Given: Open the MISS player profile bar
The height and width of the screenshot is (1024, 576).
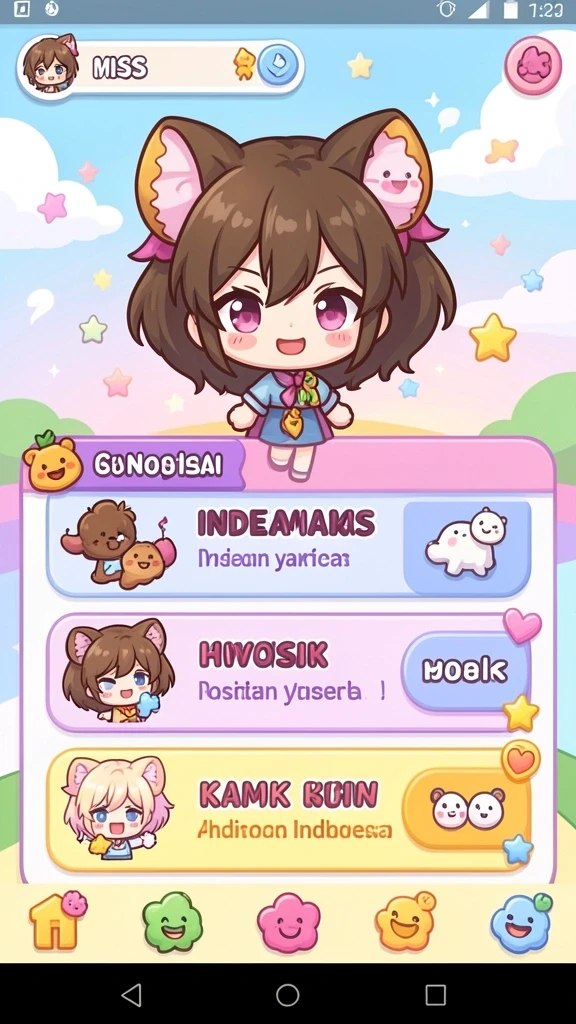Looking at the screenshot, I should tap(160, 67).
